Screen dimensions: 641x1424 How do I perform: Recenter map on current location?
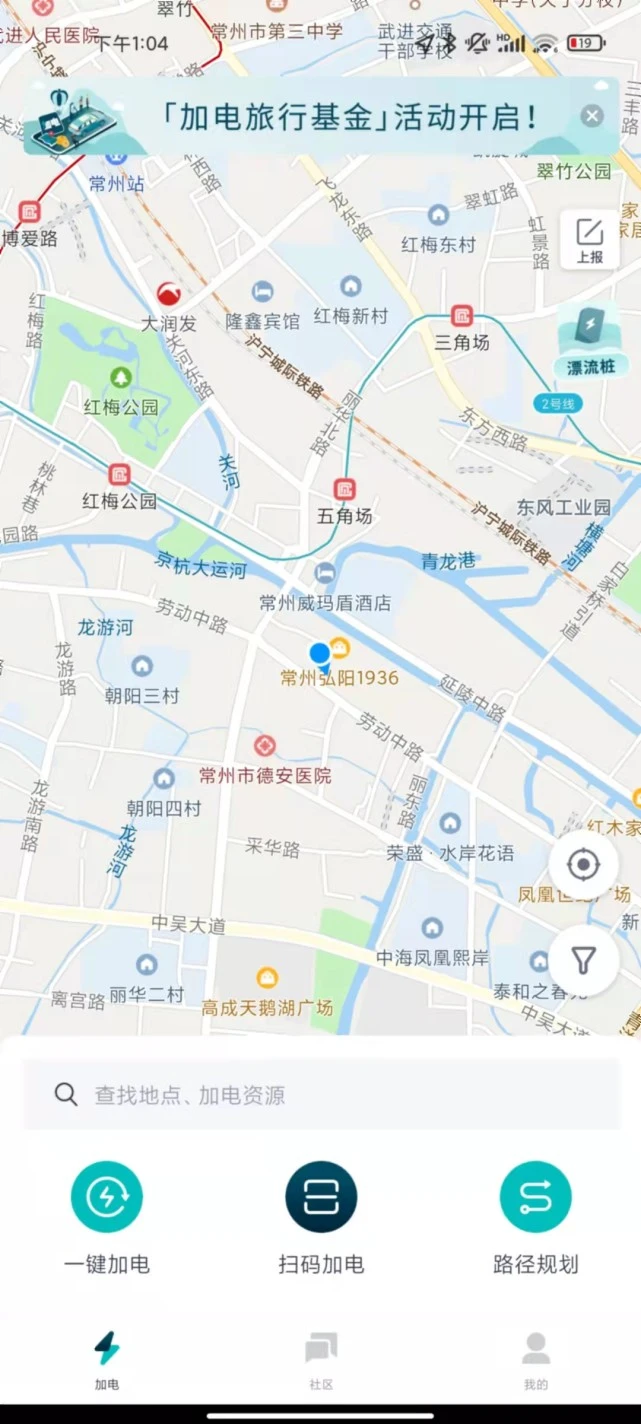pos(583,865)
